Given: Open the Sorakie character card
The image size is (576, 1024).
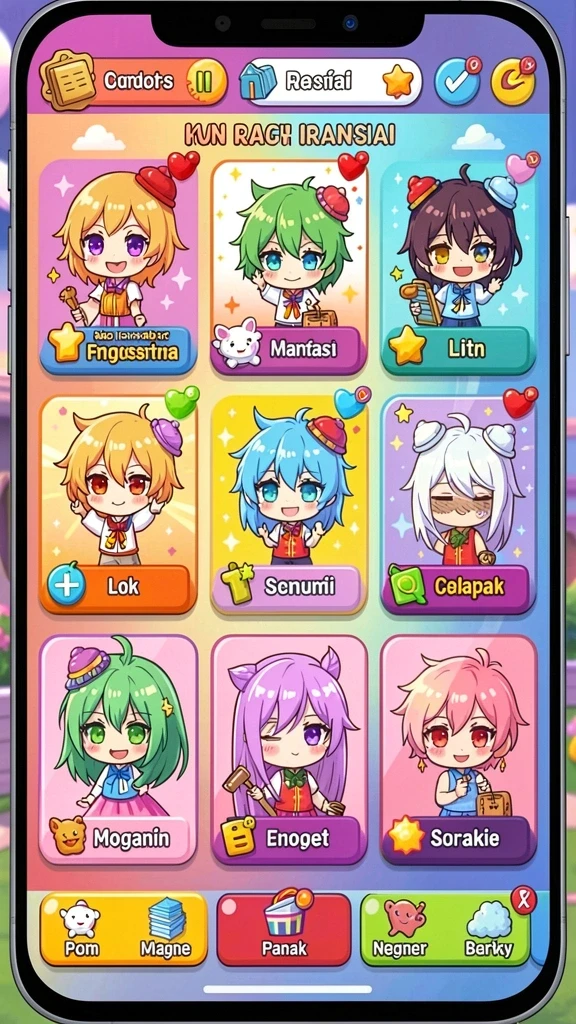Looking at the screenshot, I should [x=458, y=749].
